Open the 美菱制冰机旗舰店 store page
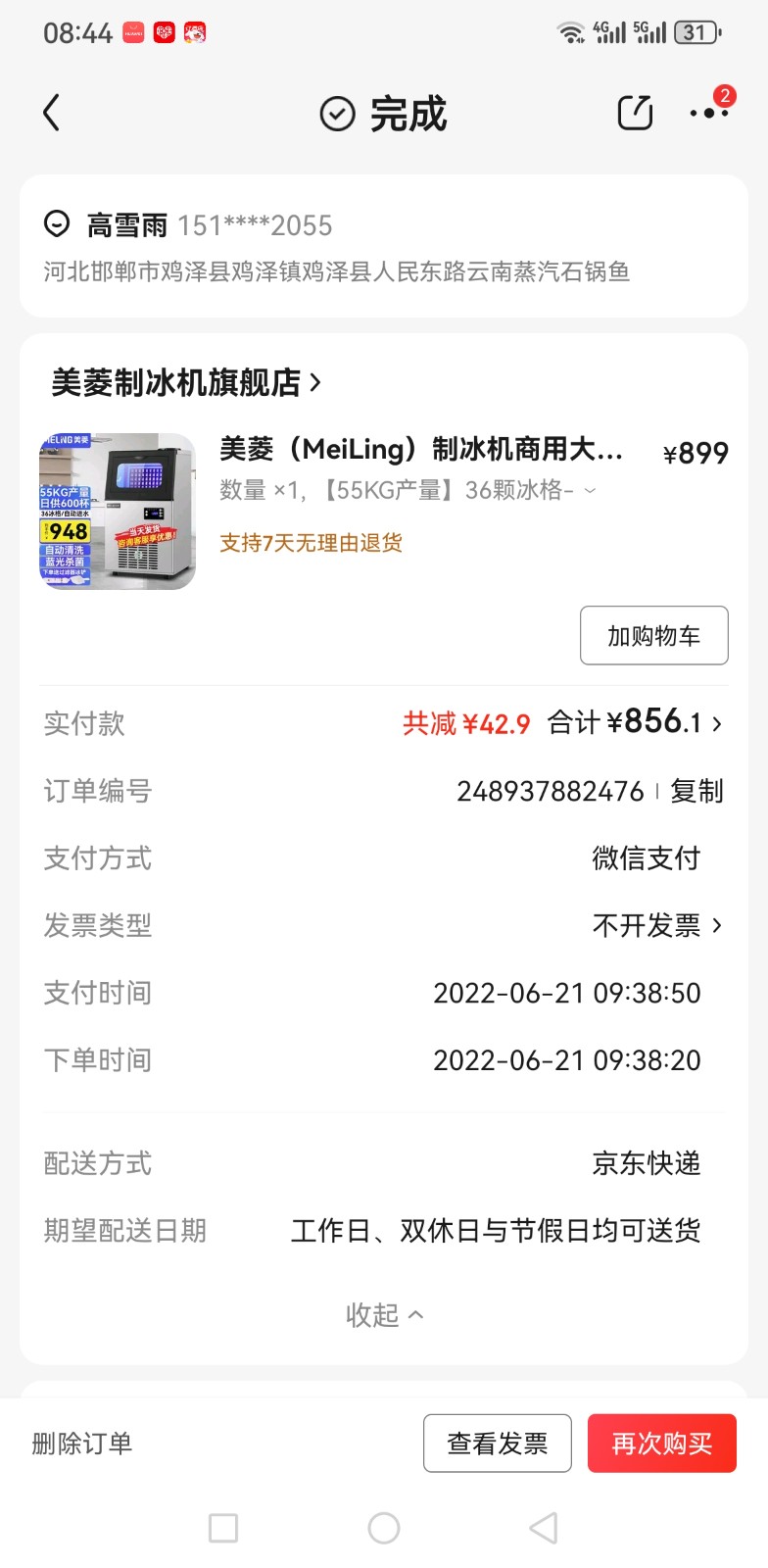This screenshot has width=768, height=1568. (186, 382)
